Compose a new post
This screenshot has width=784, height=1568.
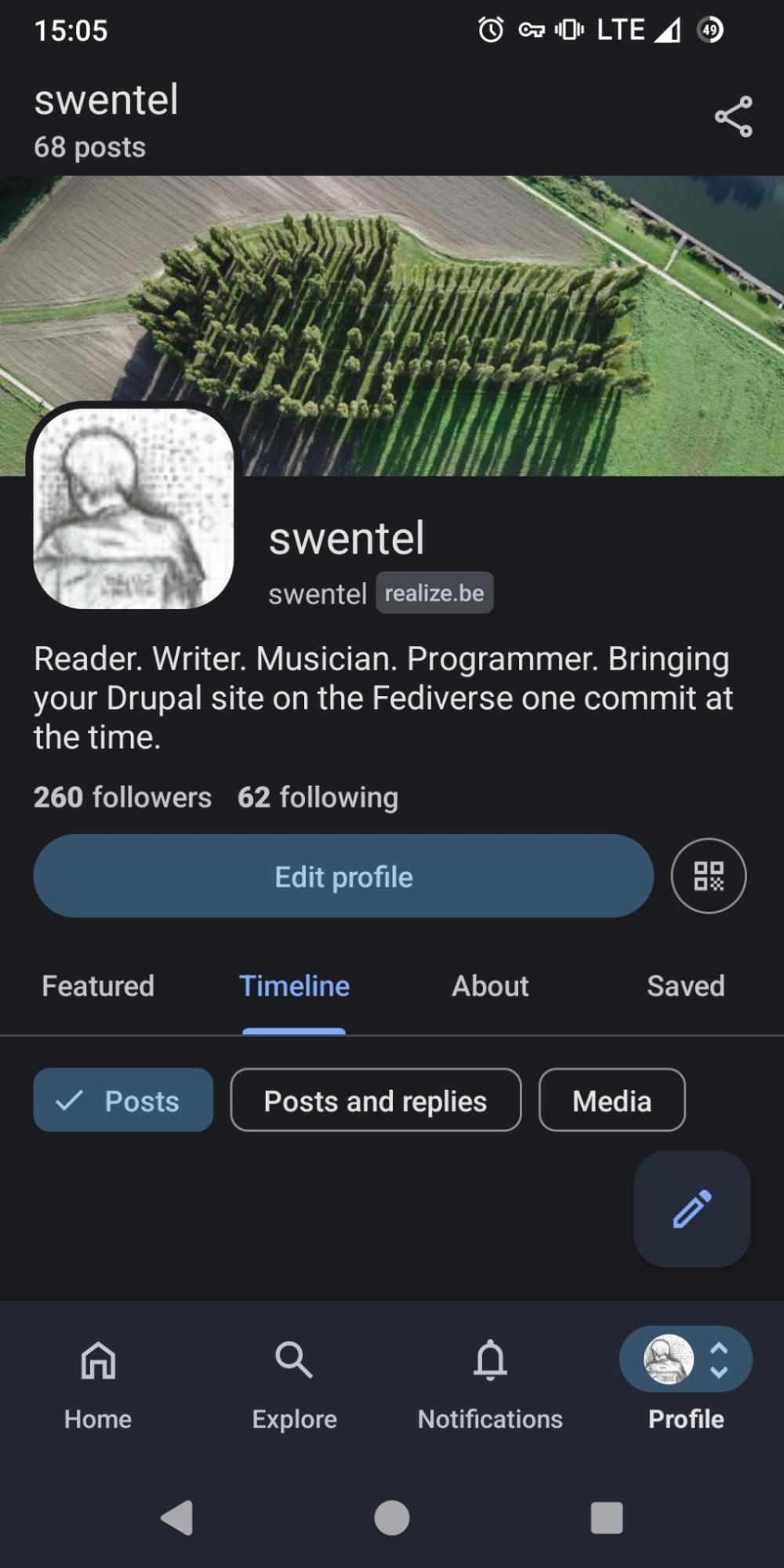pyautogui.click(x=691, y=1208)
